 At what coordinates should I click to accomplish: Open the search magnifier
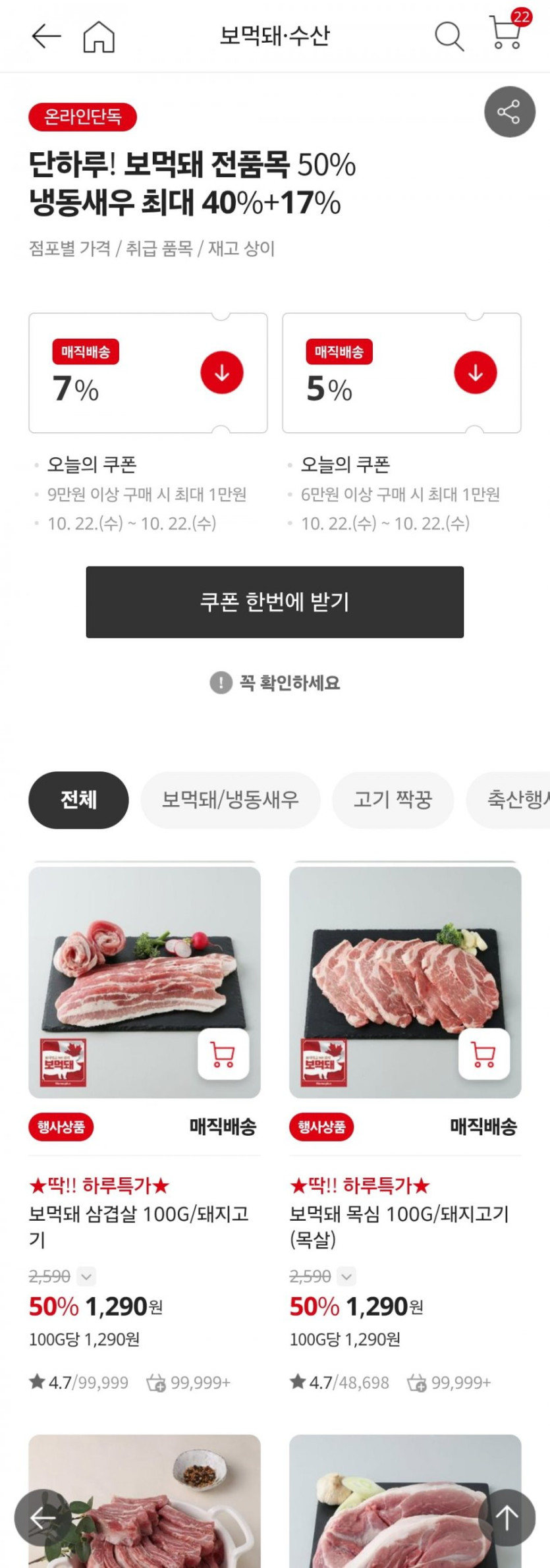point(449,36)
